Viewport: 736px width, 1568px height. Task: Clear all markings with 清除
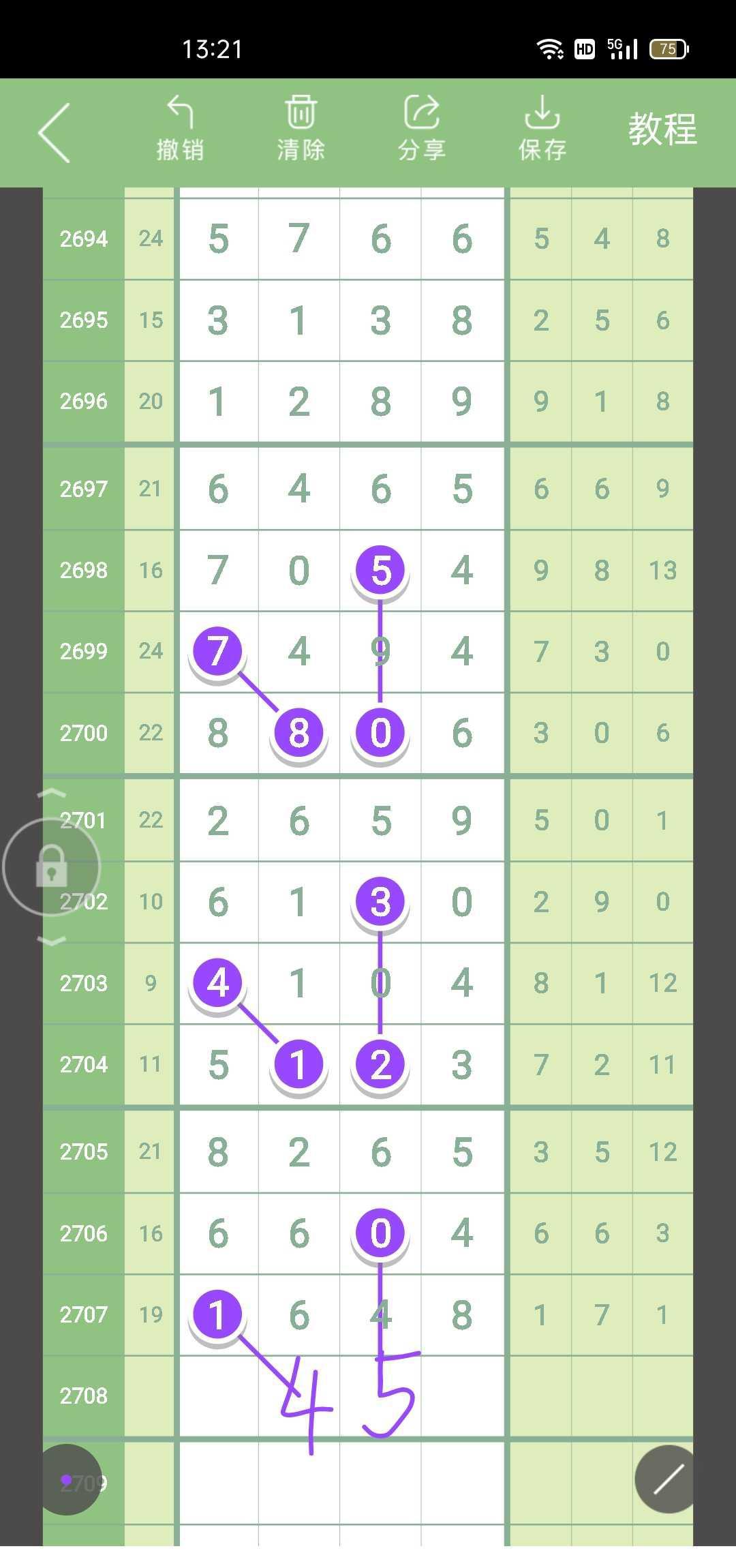pos(301,129)
